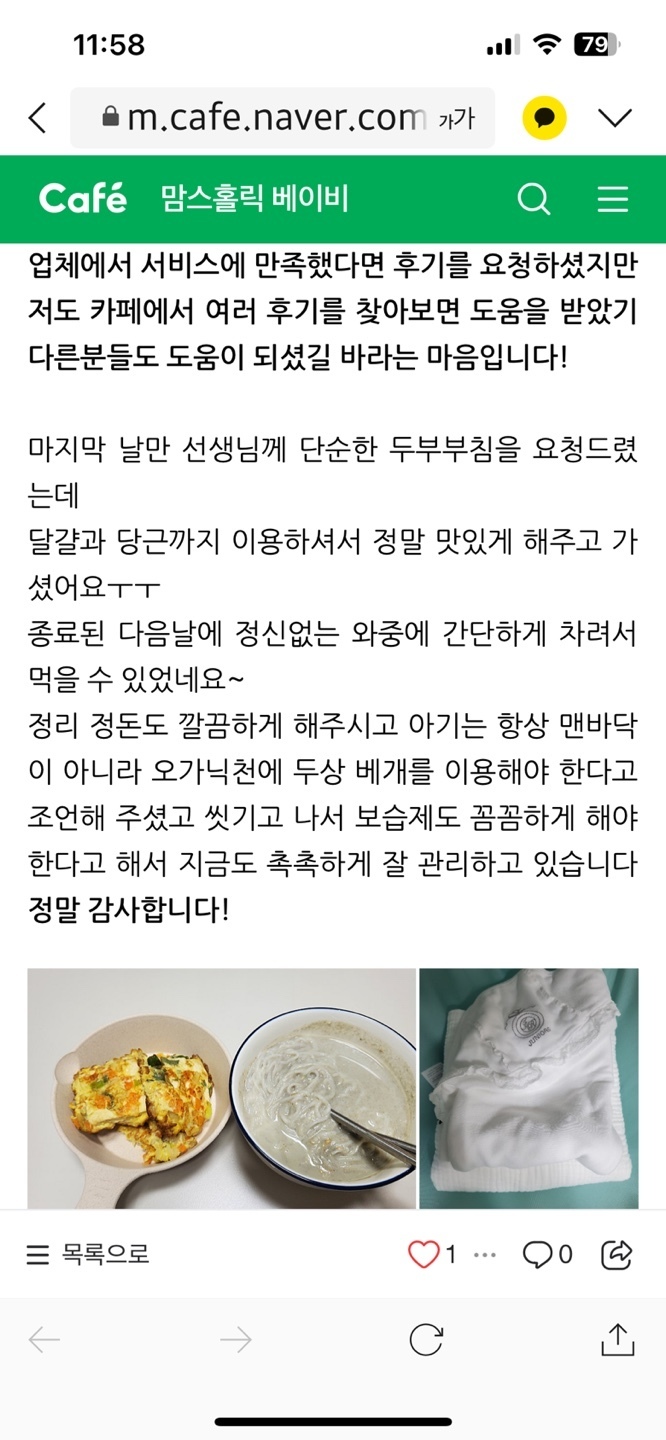Image resolution: width=666 pixels, height=1440 pixels.
Task: Reload the page with the refresh icon
Action: [426, 1340]
